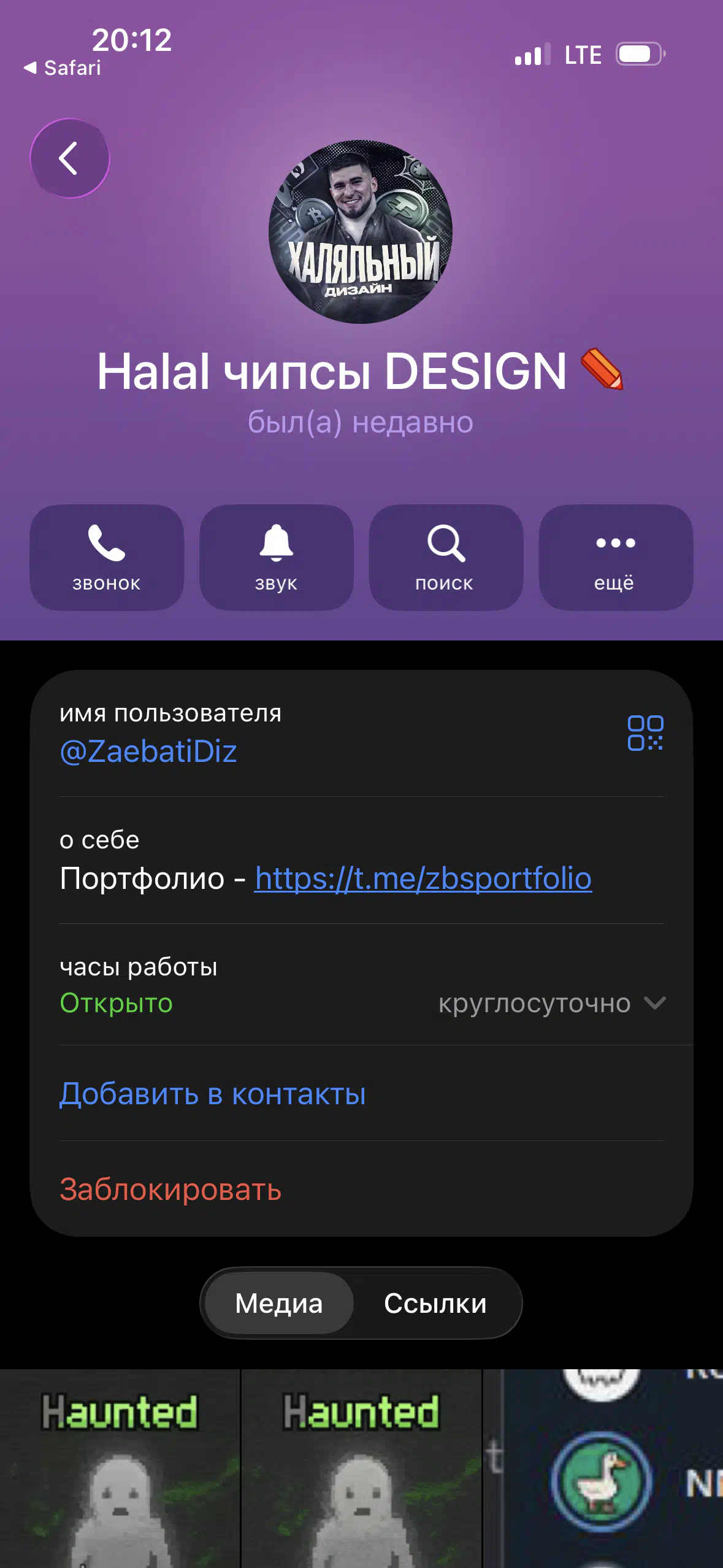723x1568 pixels.
Task: Open the ещё more options menu
Action: point(615,557)
